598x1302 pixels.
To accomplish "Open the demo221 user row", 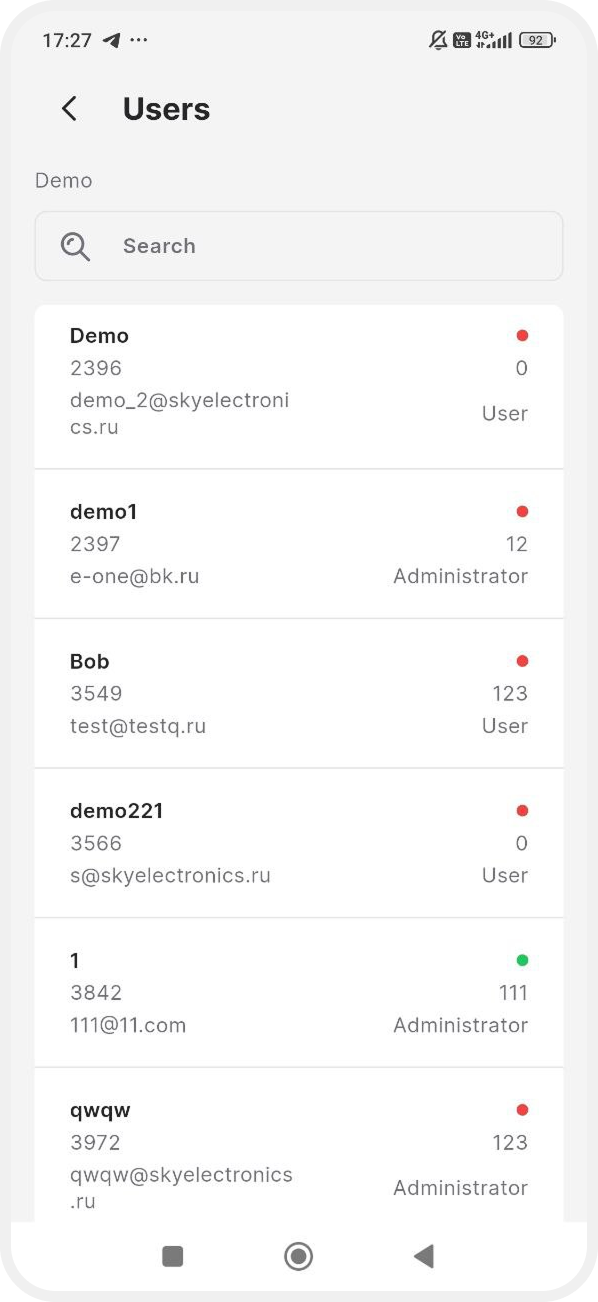I will [299, 843].
